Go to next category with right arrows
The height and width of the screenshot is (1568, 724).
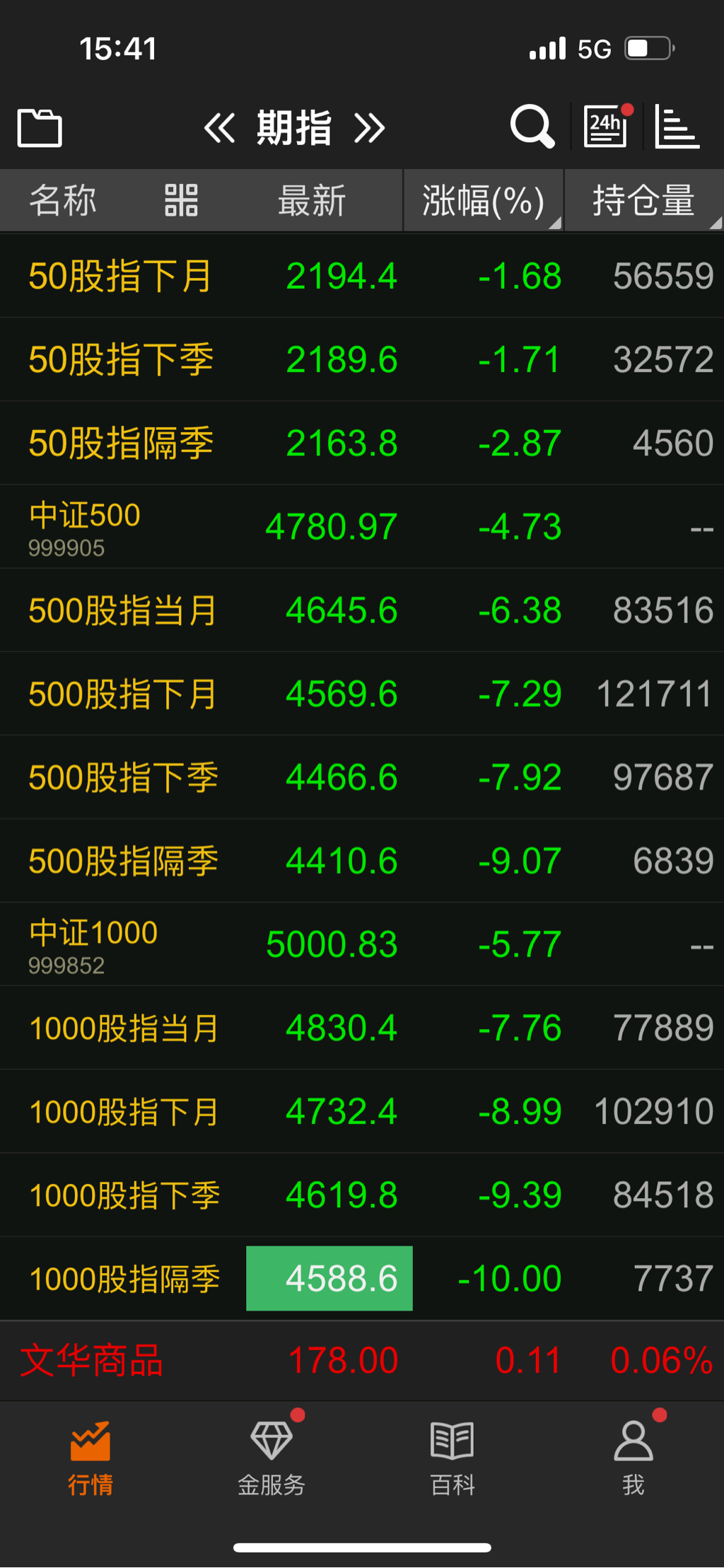[370, 128]
